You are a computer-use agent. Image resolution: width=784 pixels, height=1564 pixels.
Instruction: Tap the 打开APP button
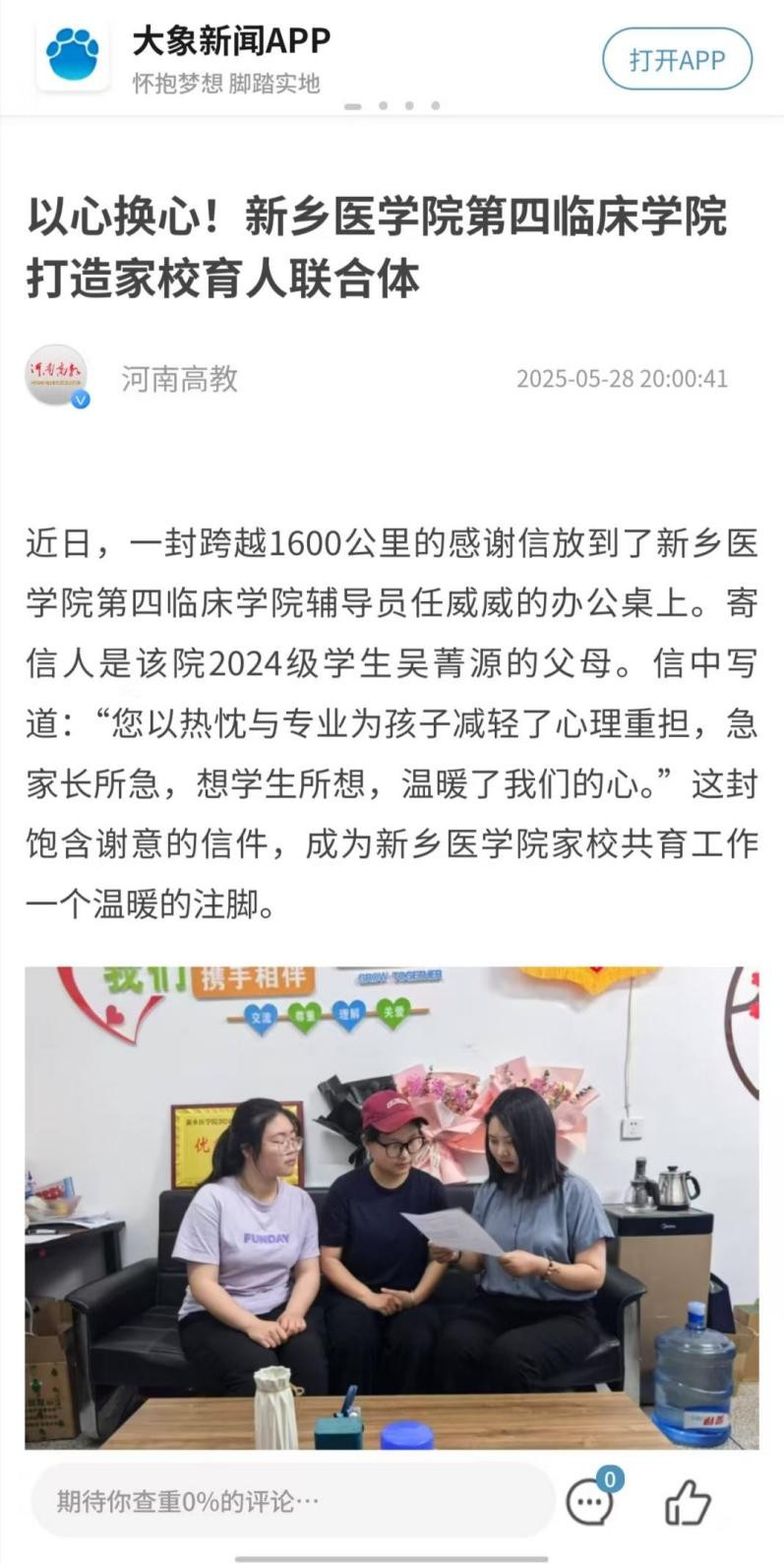(677, 60)
